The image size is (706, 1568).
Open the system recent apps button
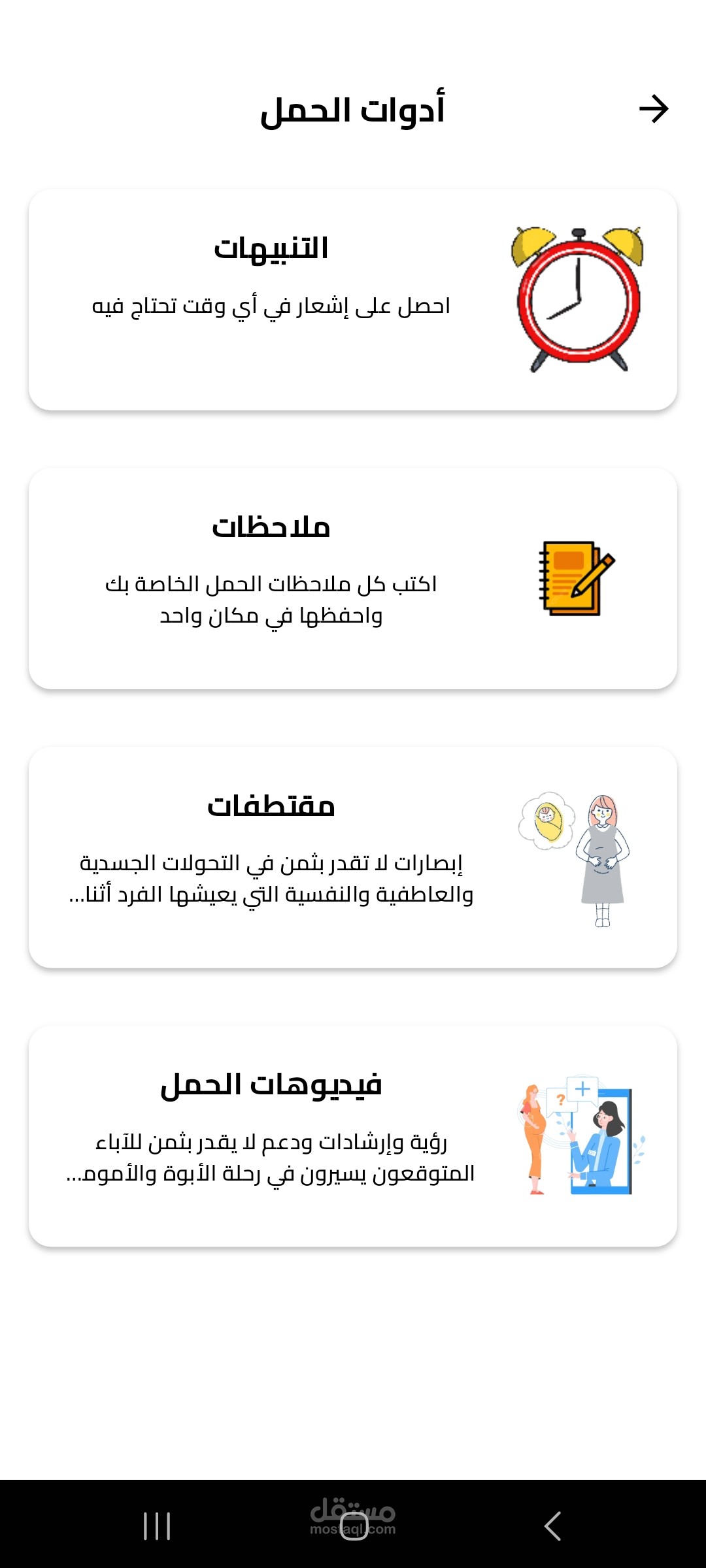coord(157,1526)
